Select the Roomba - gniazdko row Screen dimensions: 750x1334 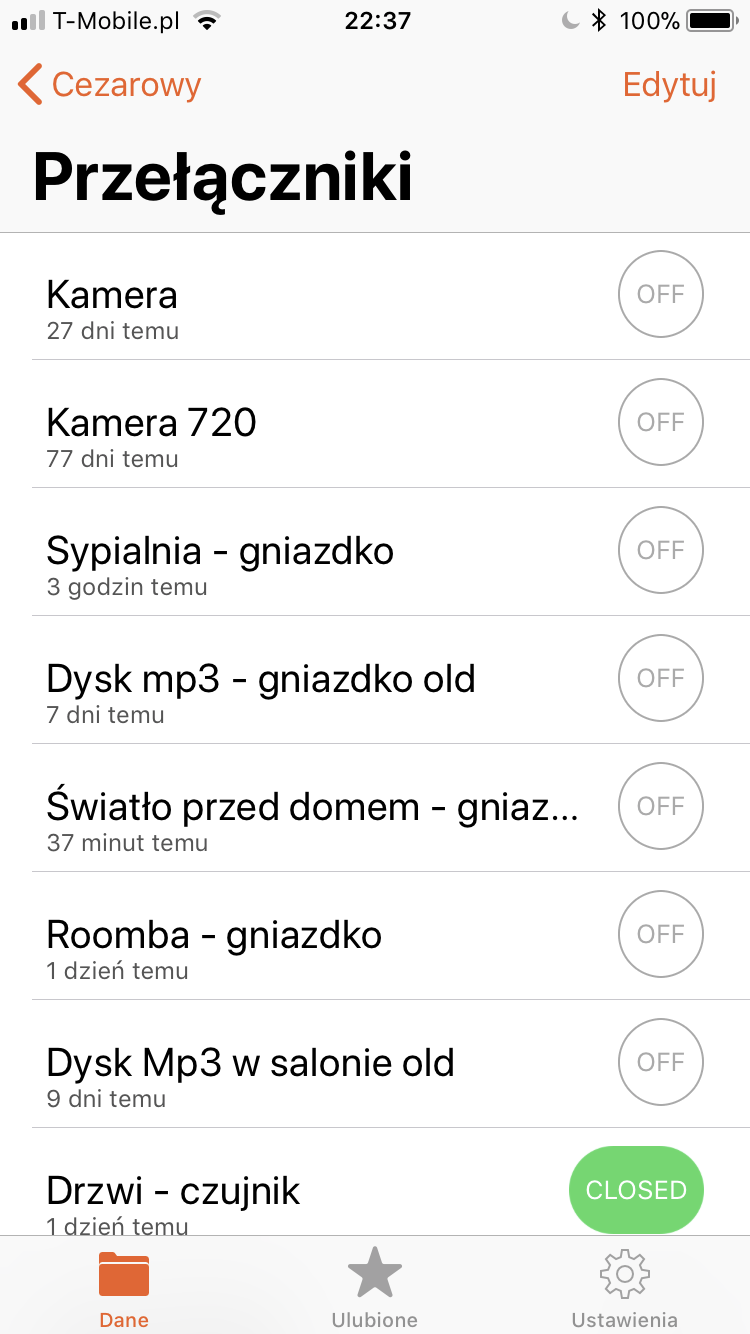pyautogui.click(x=300, y=948)
